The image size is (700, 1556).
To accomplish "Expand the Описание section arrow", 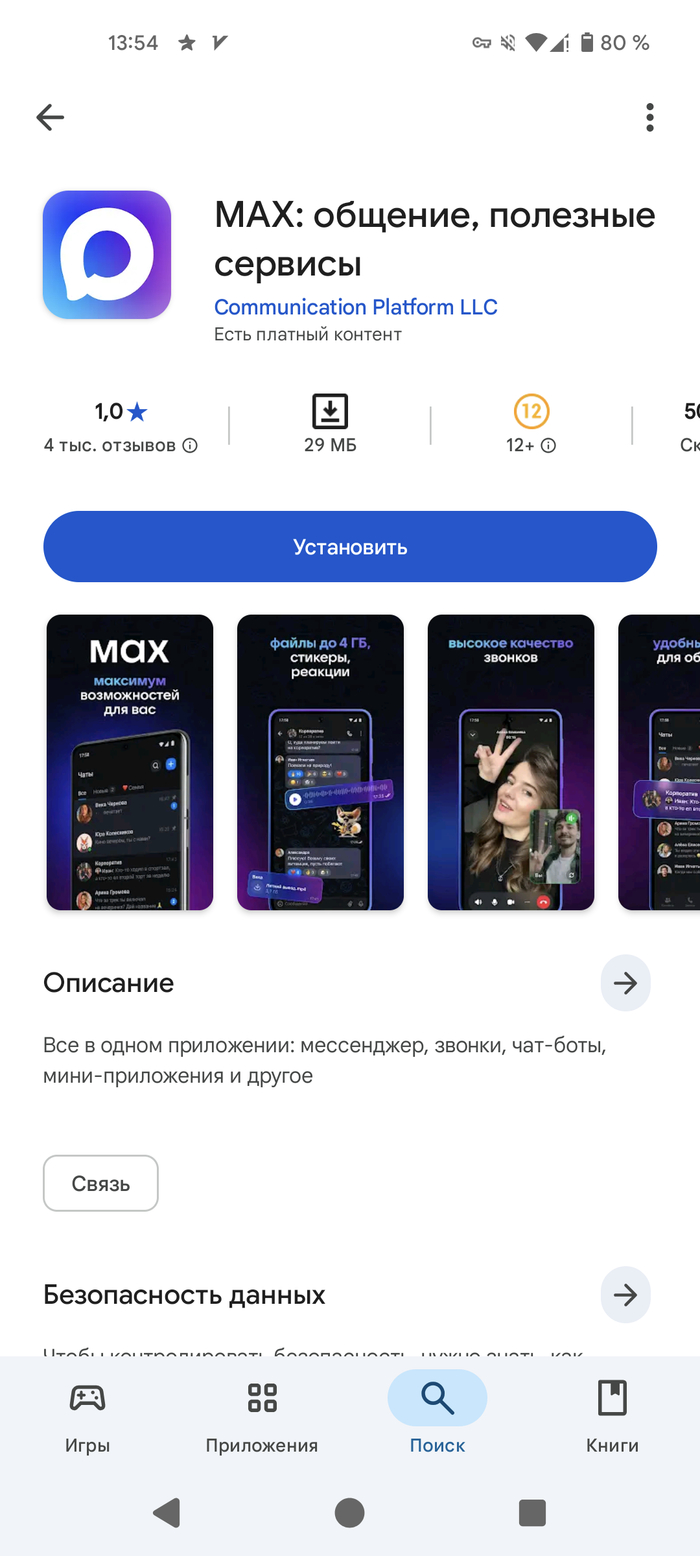I will [625, 984].
